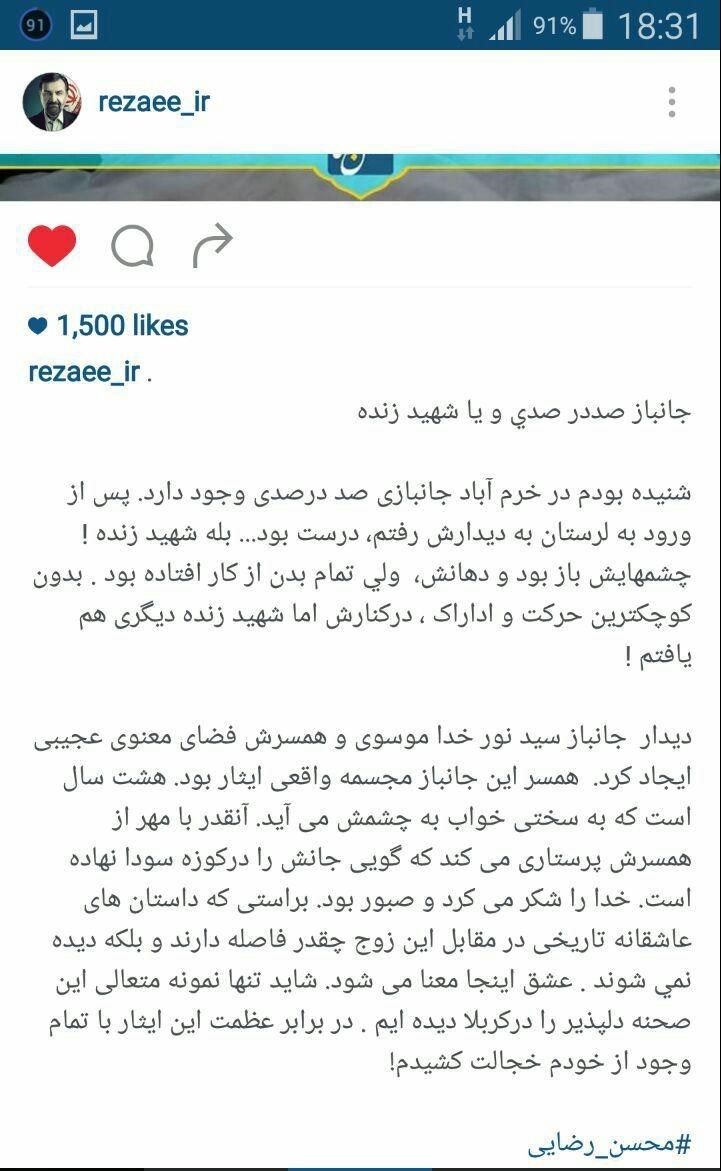Unlike the post with the red heart
Viewport: 721px width, 1171px height.
click(x=53, y=246)
